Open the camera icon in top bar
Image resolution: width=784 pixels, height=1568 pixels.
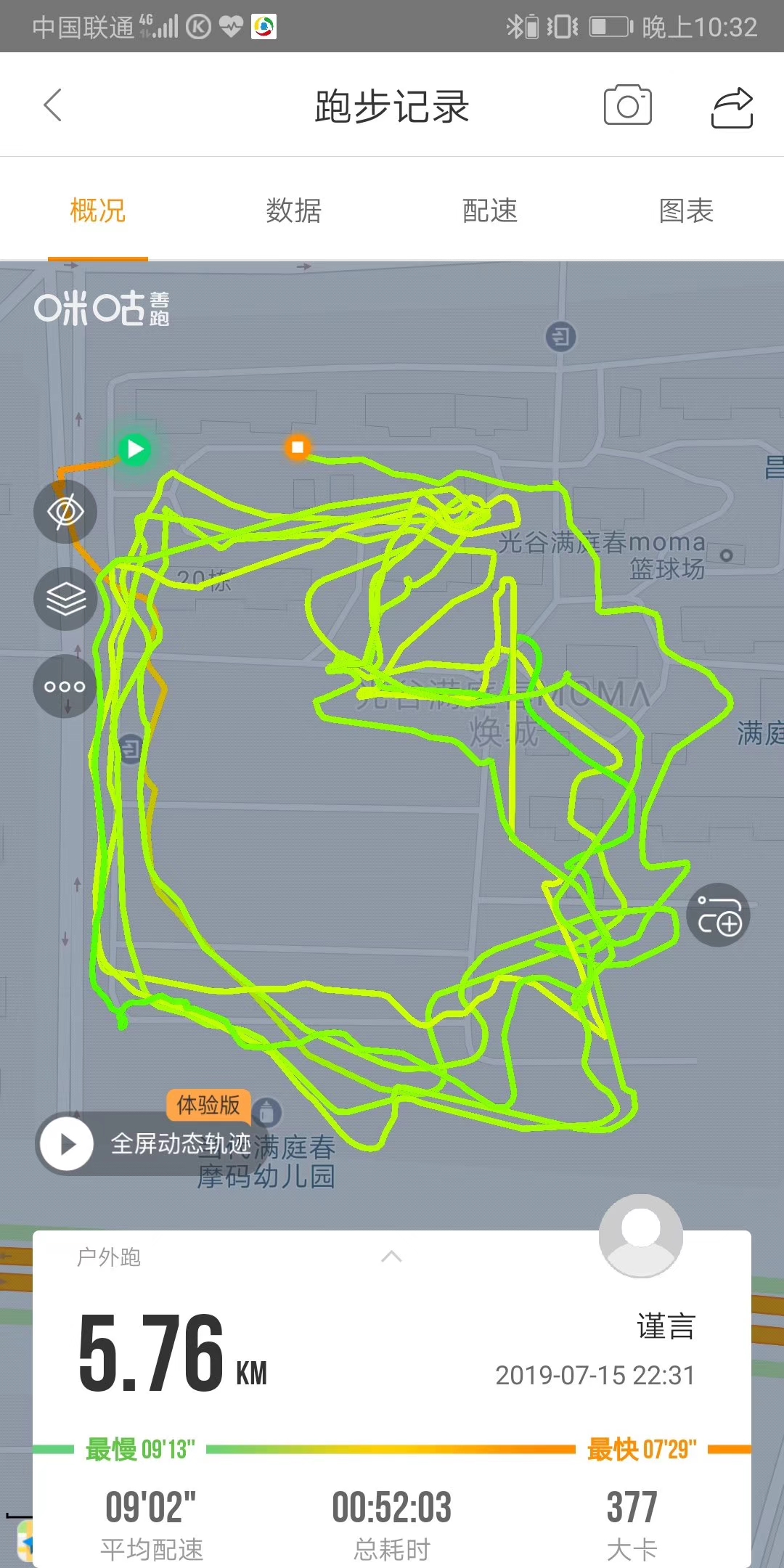(x=627, y=105)
